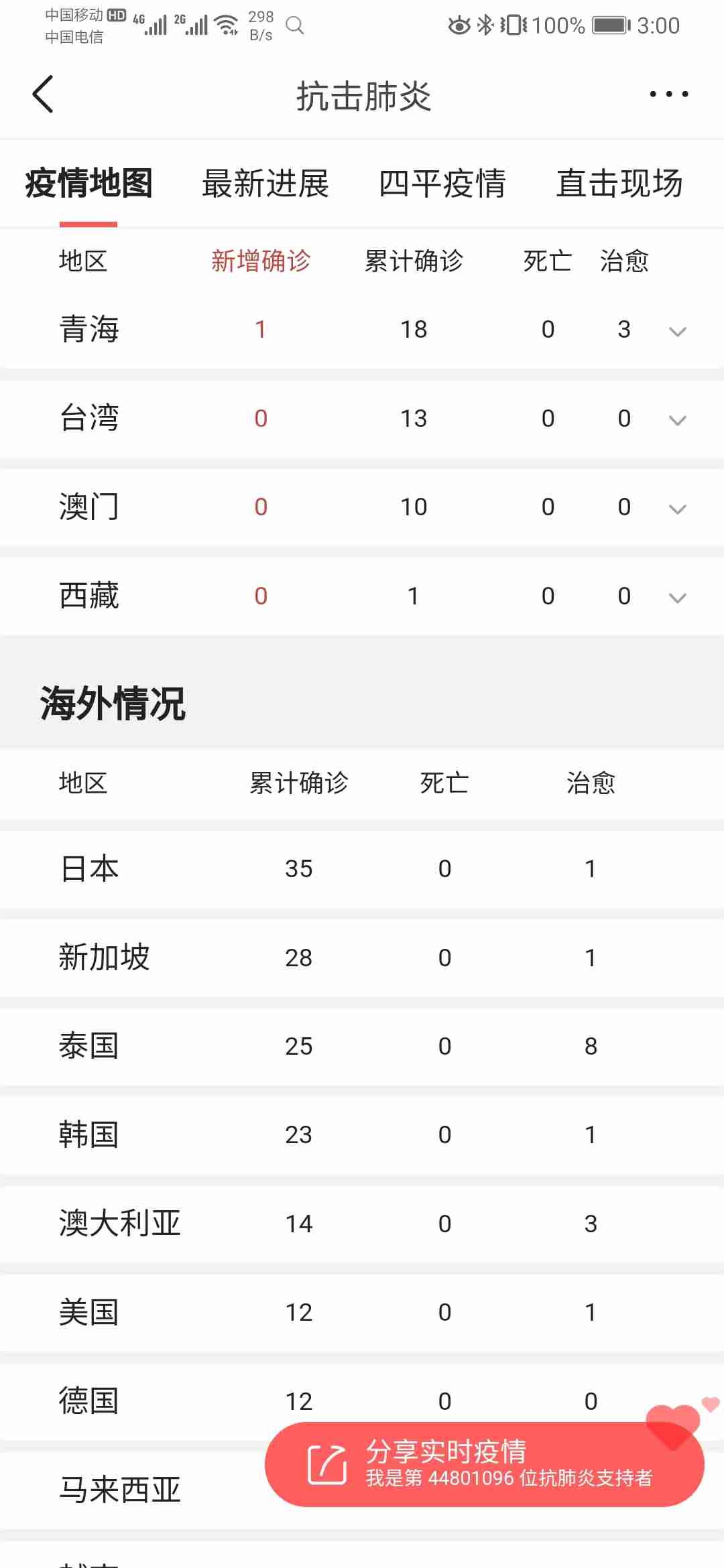Open the three-dot overflow menu
The height and width of the screenshot is (1568, 724).
[x=668, y=94]
